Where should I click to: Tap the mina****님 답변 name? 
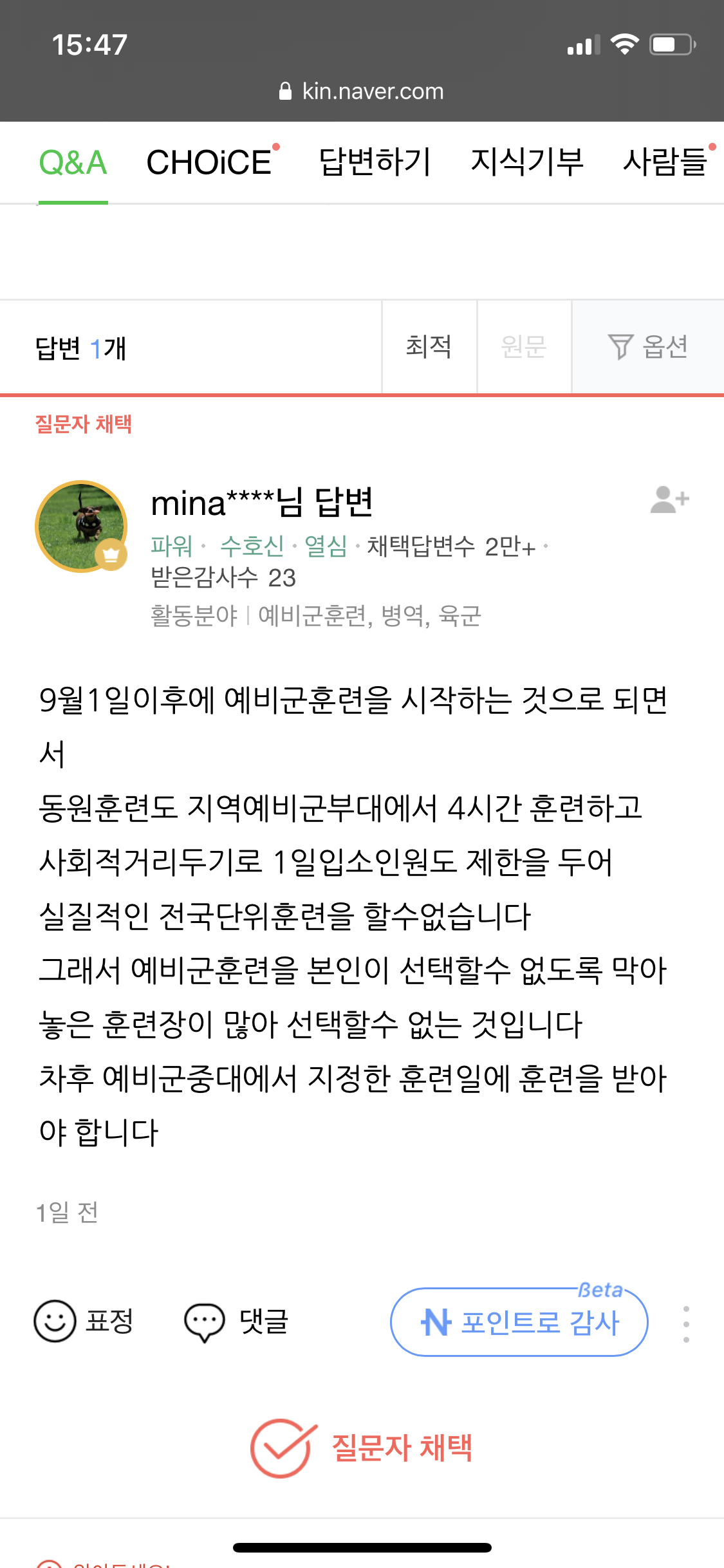(262, 503)
